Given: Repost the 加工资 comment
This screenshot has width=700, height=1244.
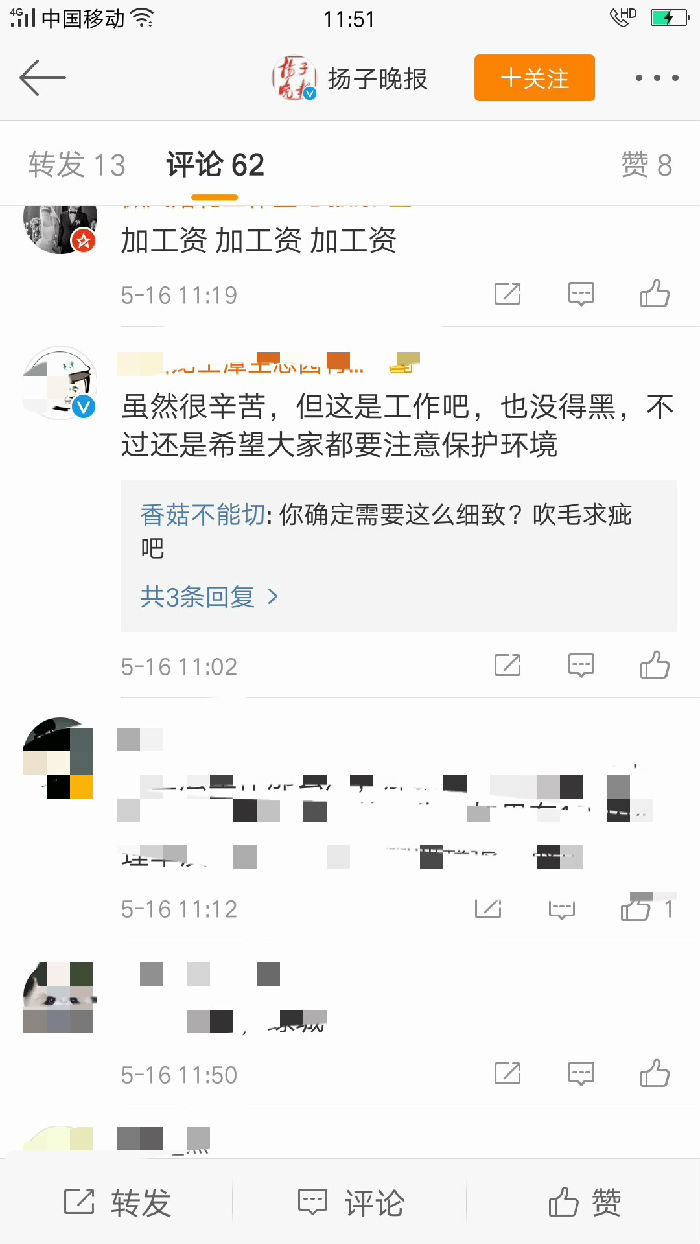Looking at the screenshot, I should pyautogui.click(x=508, y=294).
